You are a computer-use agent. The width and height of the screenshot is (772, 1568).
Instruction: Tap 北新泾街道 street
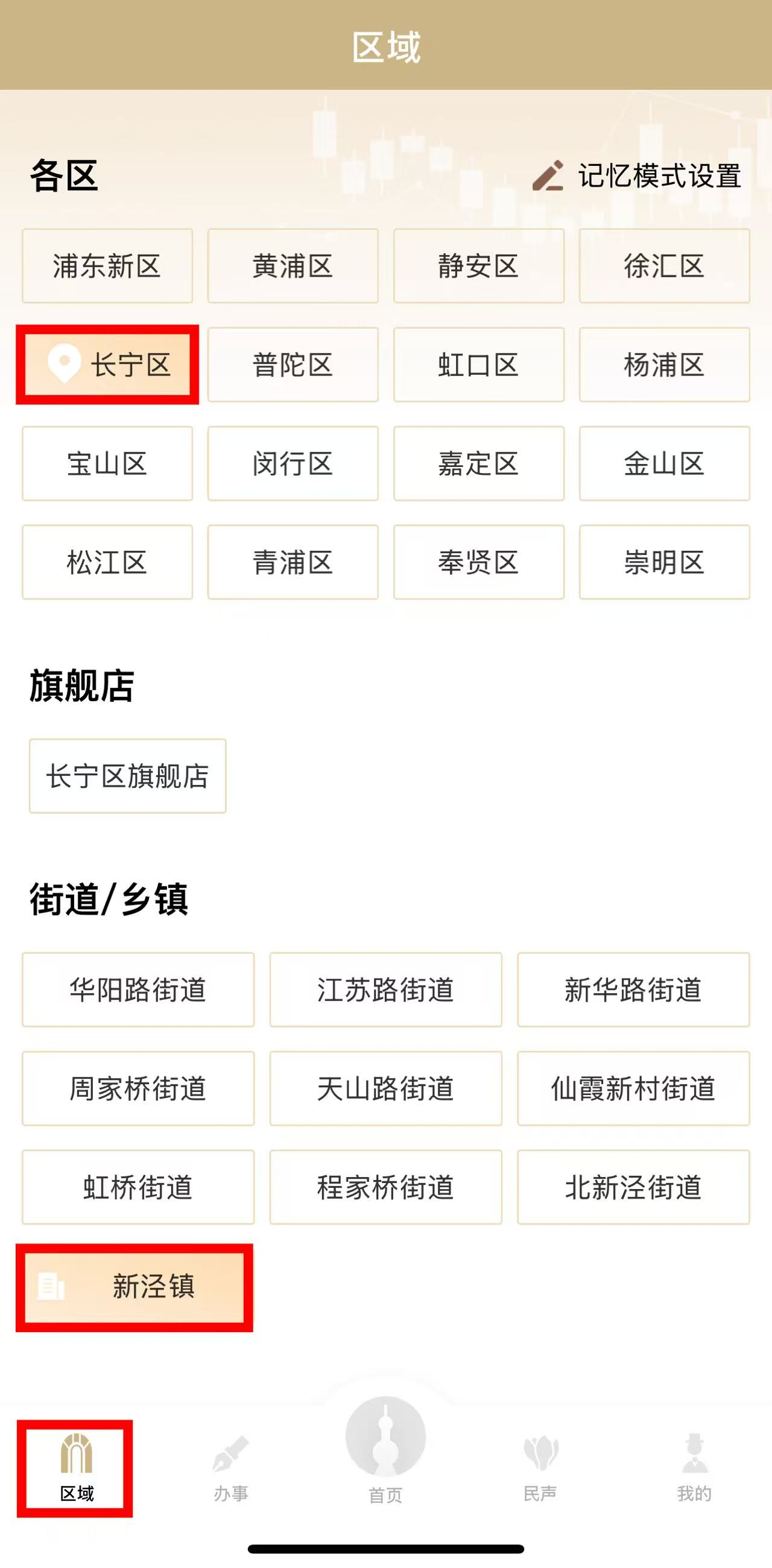pyautogui.click(x=634, y=1187)
